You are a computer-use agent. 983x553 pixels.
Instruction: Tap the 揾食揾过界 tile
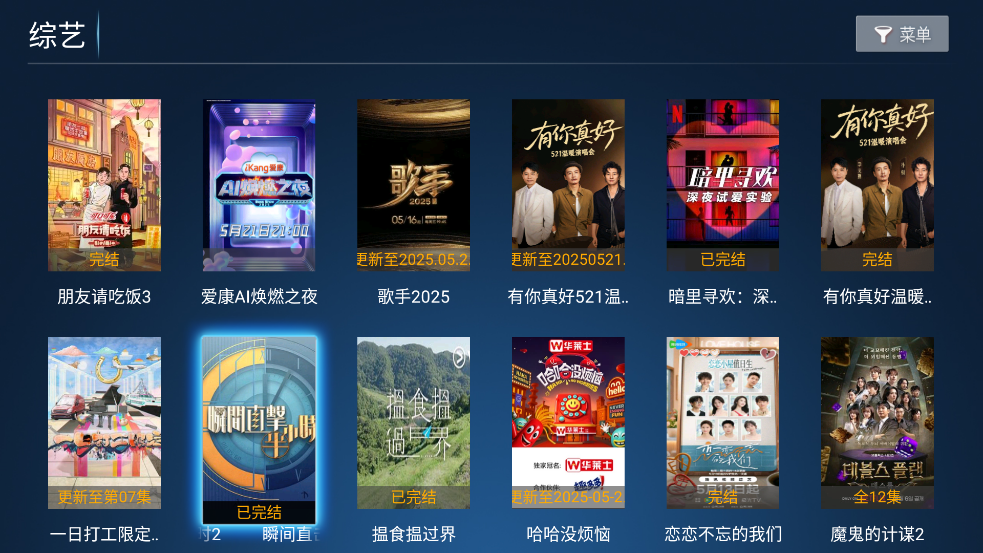tap(413, 423)
